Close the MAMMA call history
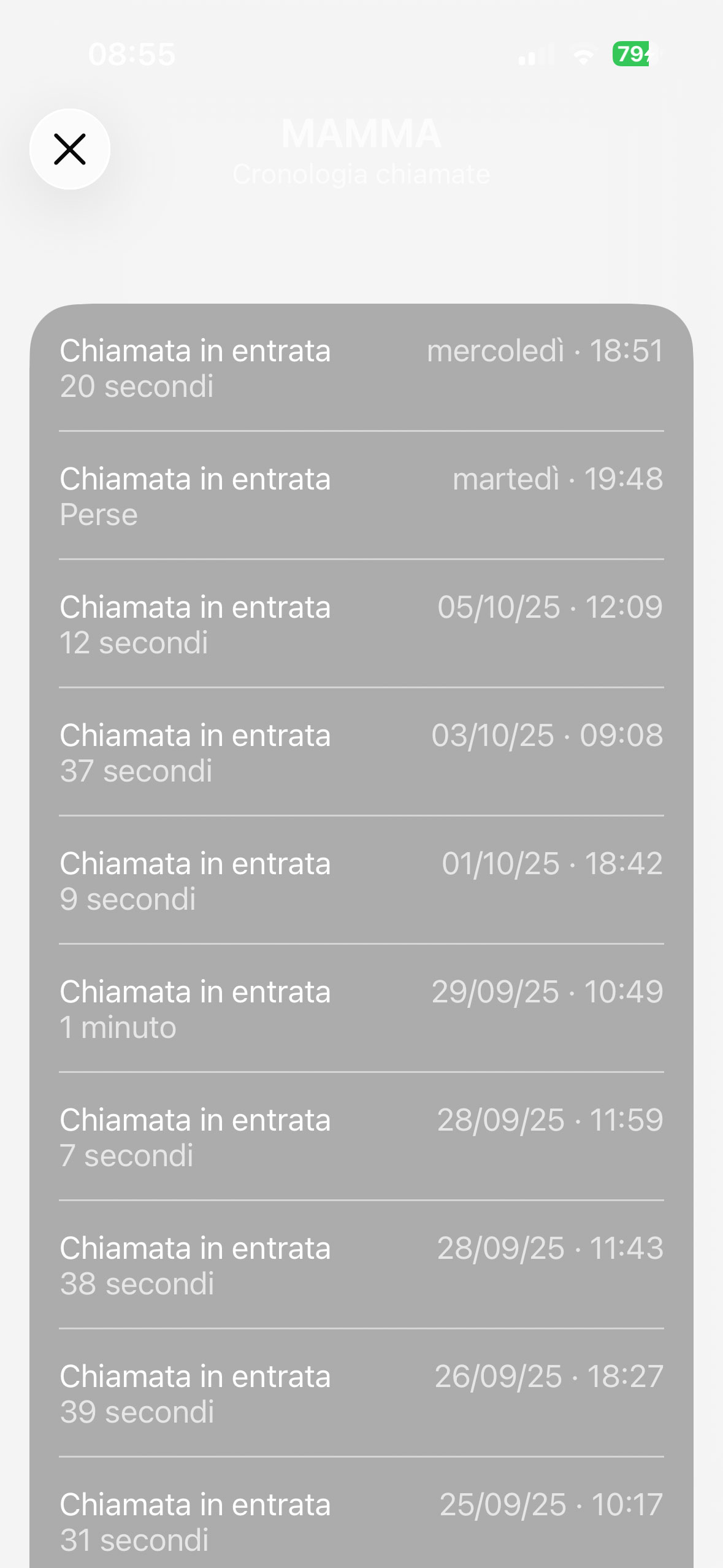 coord(70,149)
